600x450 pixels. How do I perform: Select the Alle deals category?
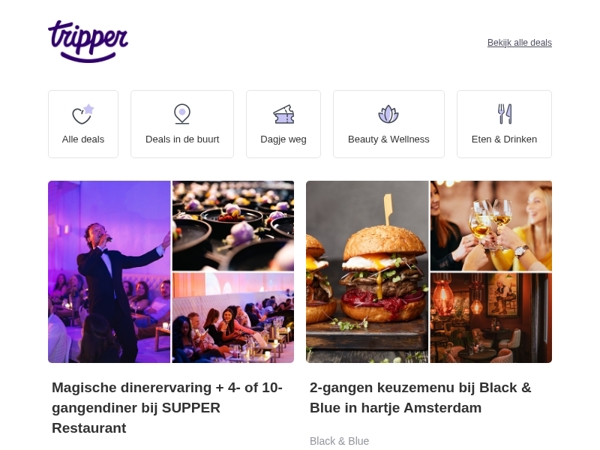(83, 125)
